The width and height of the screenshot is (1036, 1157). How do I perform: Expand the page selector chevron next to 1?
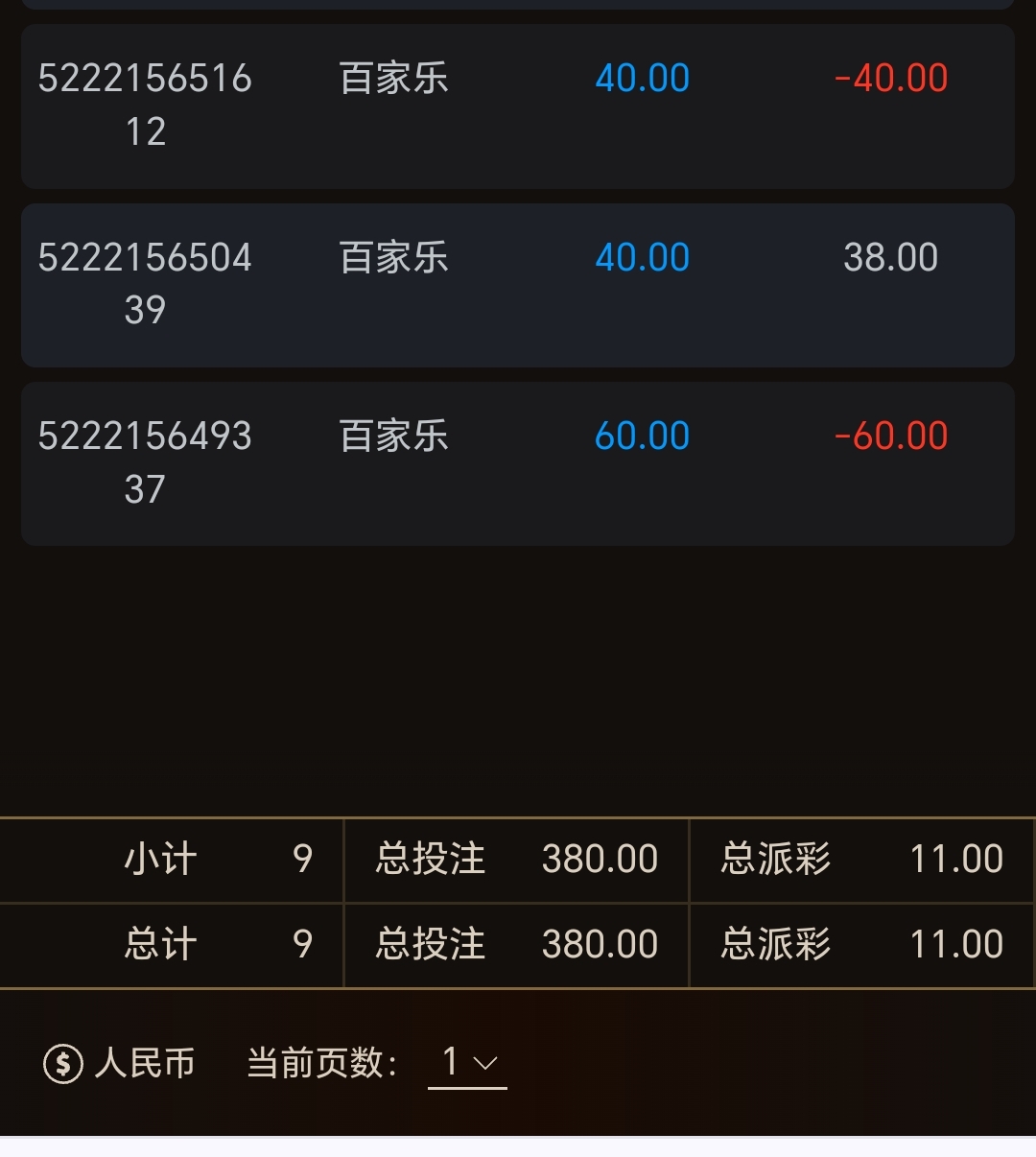(487, 1063)
